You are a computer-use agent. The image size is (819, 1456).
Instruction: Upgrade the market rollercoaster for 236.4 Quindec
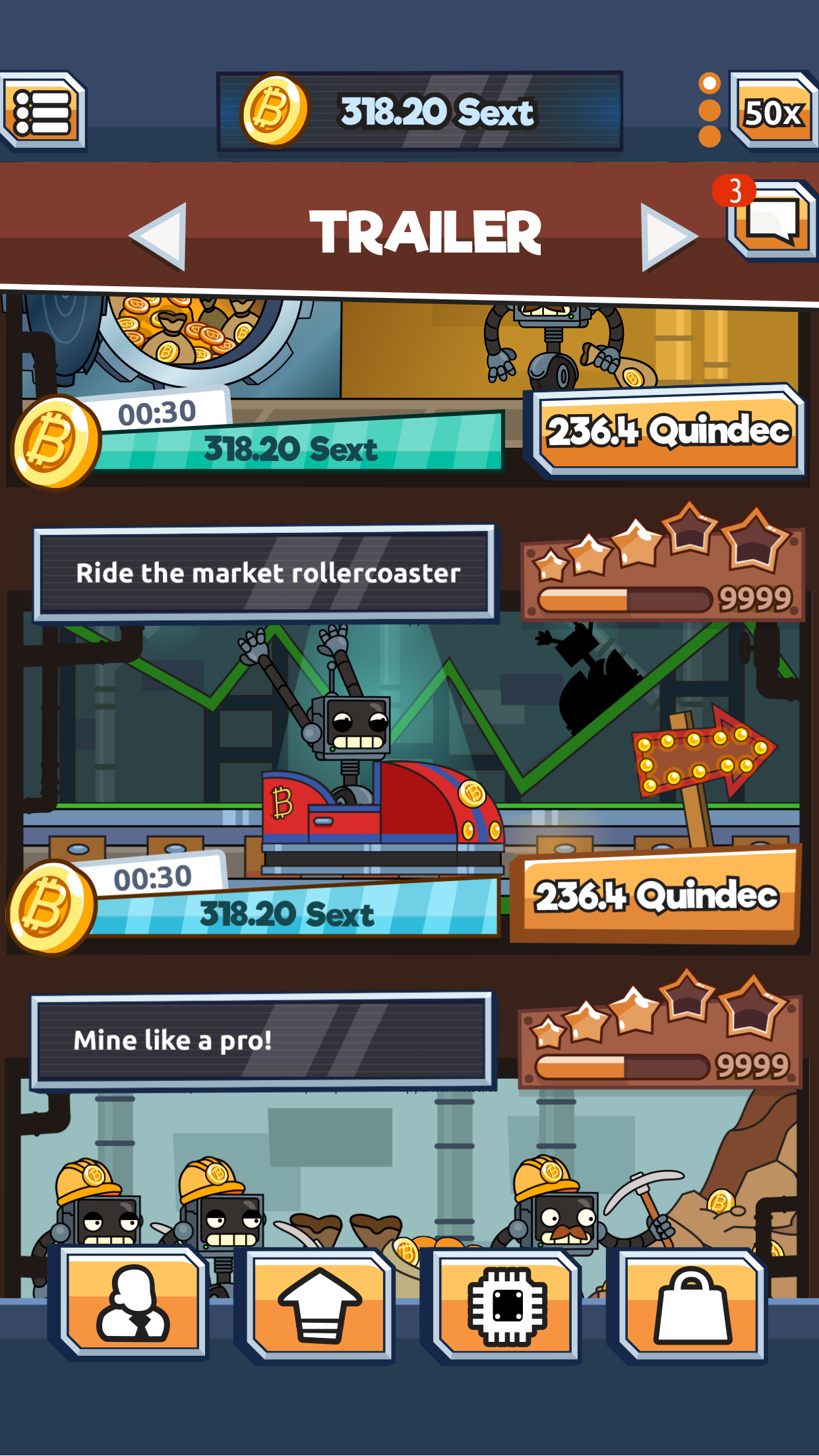click(x=657, y=895)
